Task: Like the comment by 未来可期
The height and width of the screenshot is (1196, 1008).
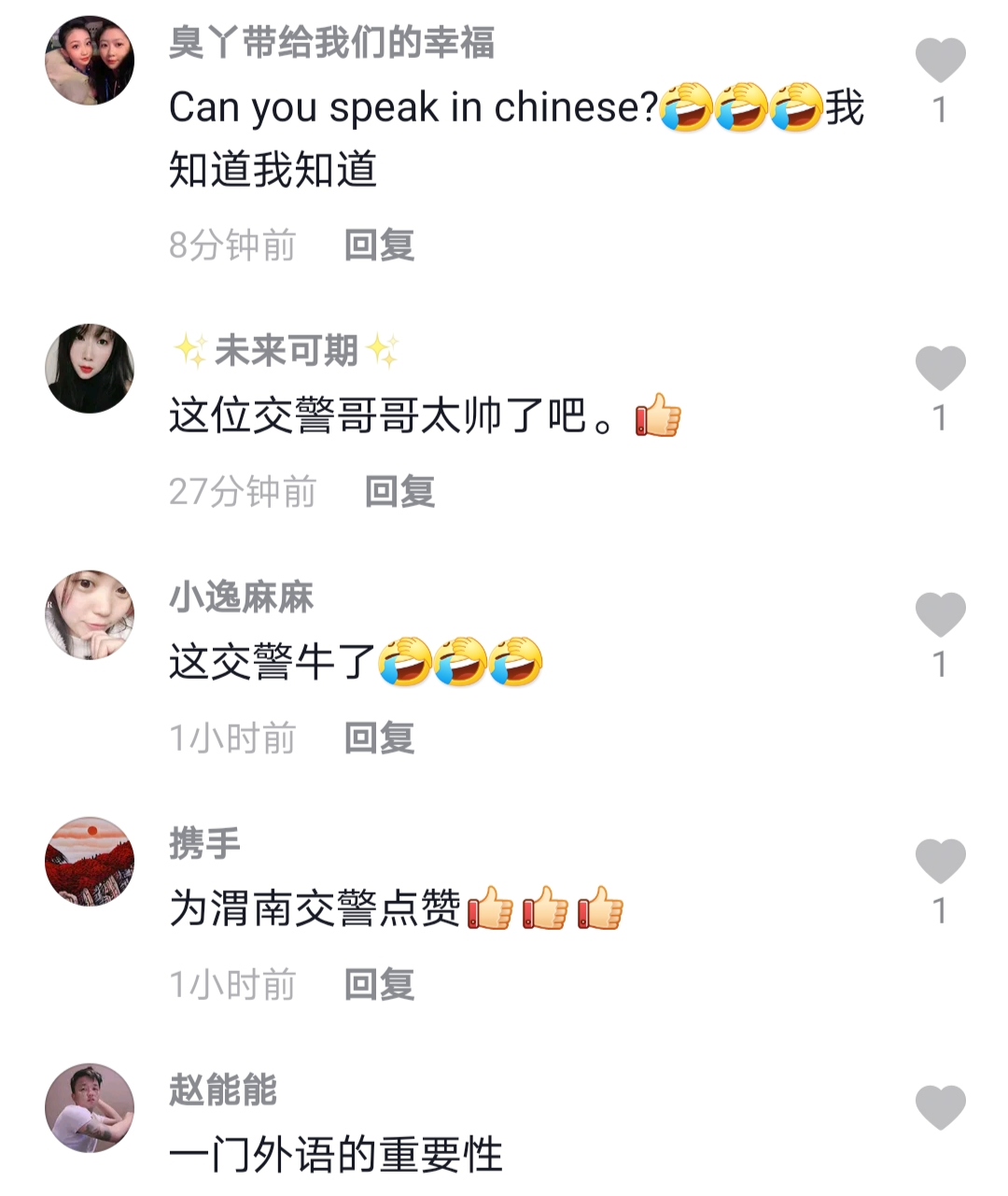Action: [940, 368]
